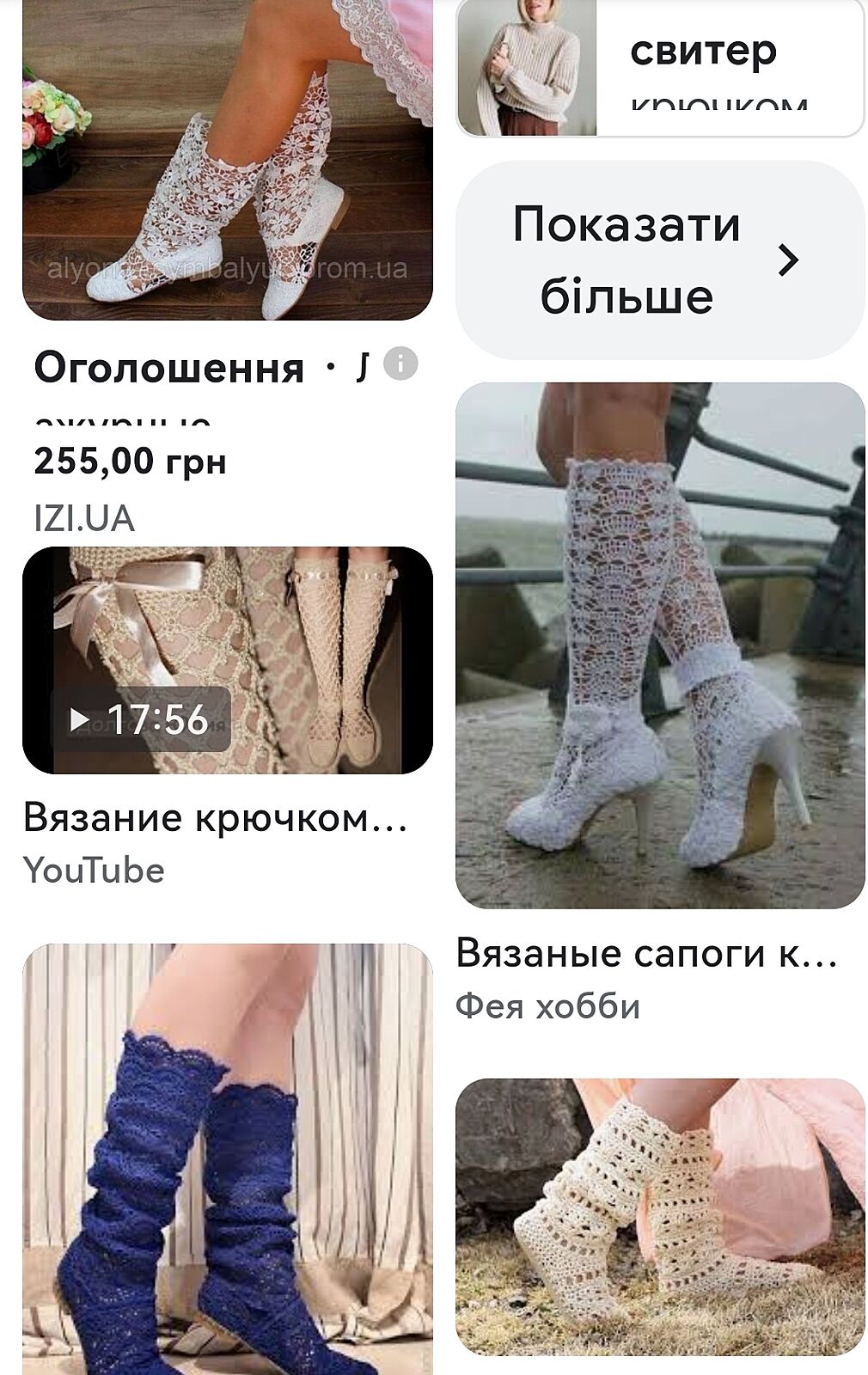
Task: Tap the Показати більше button
Action: click(659, 260)
